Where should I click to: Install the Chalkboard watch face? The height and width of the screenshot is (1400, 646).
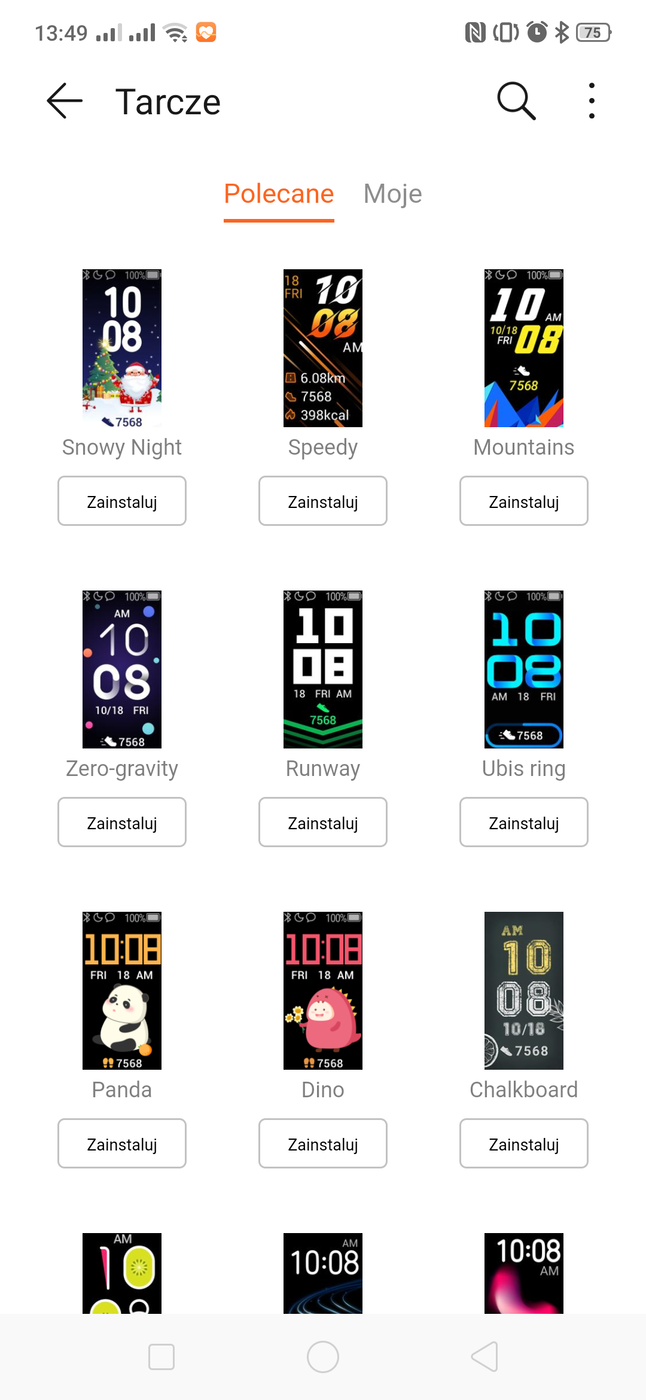[524, 1144]
